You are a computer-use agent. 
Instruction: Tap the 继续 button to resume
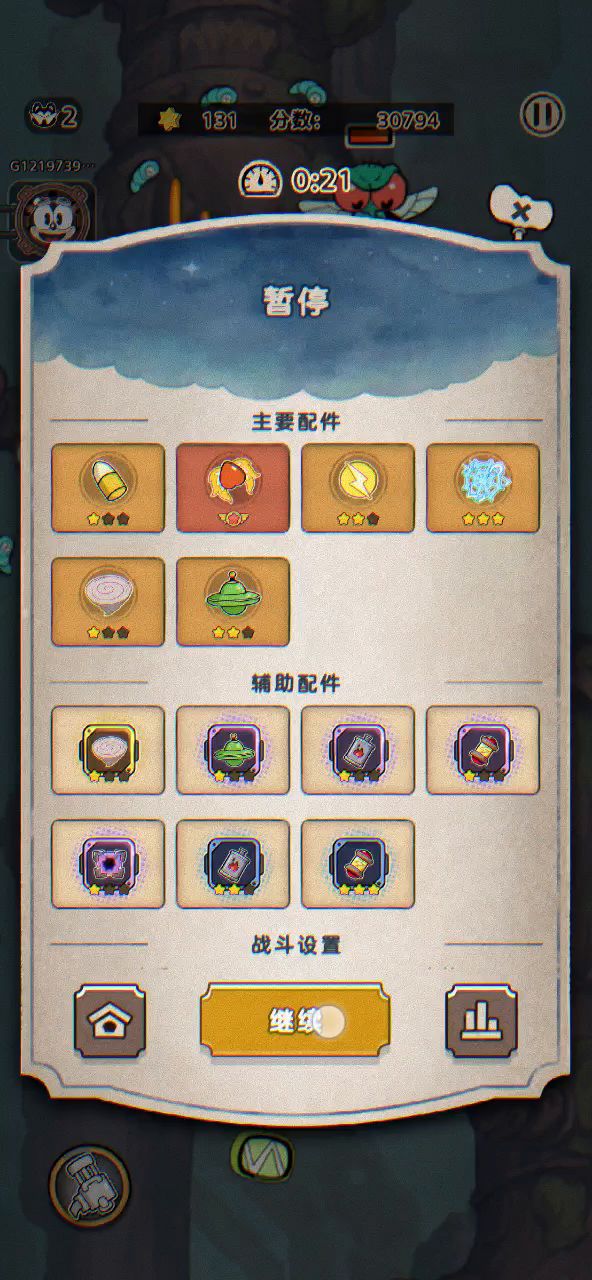coord(295,1020)
